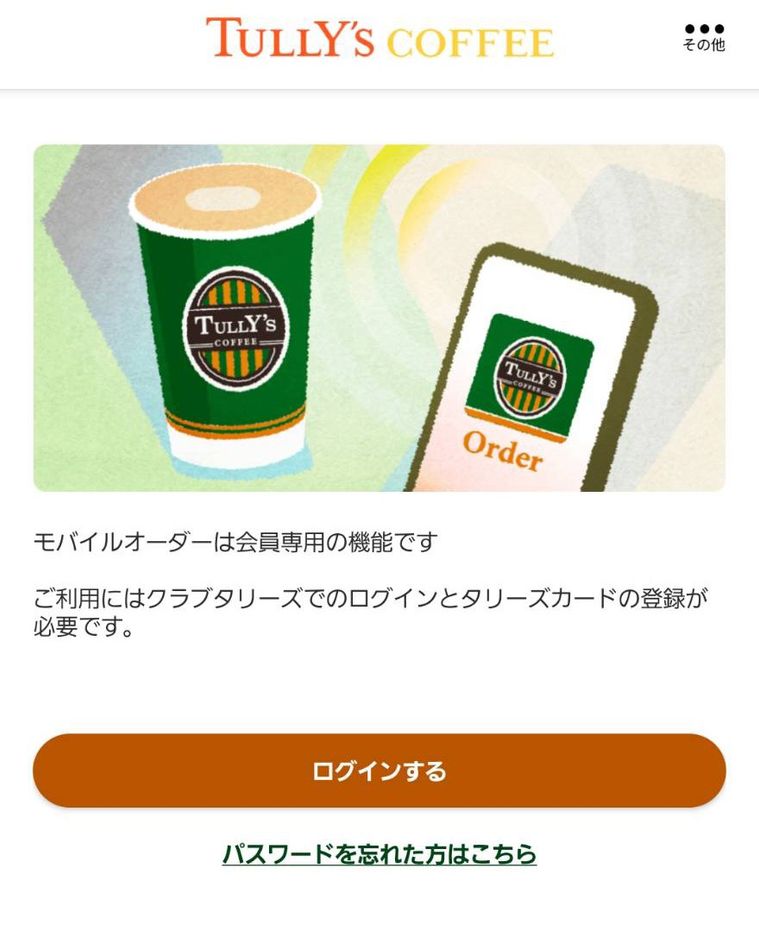Follow the forgot password link

tap(379, 856)
